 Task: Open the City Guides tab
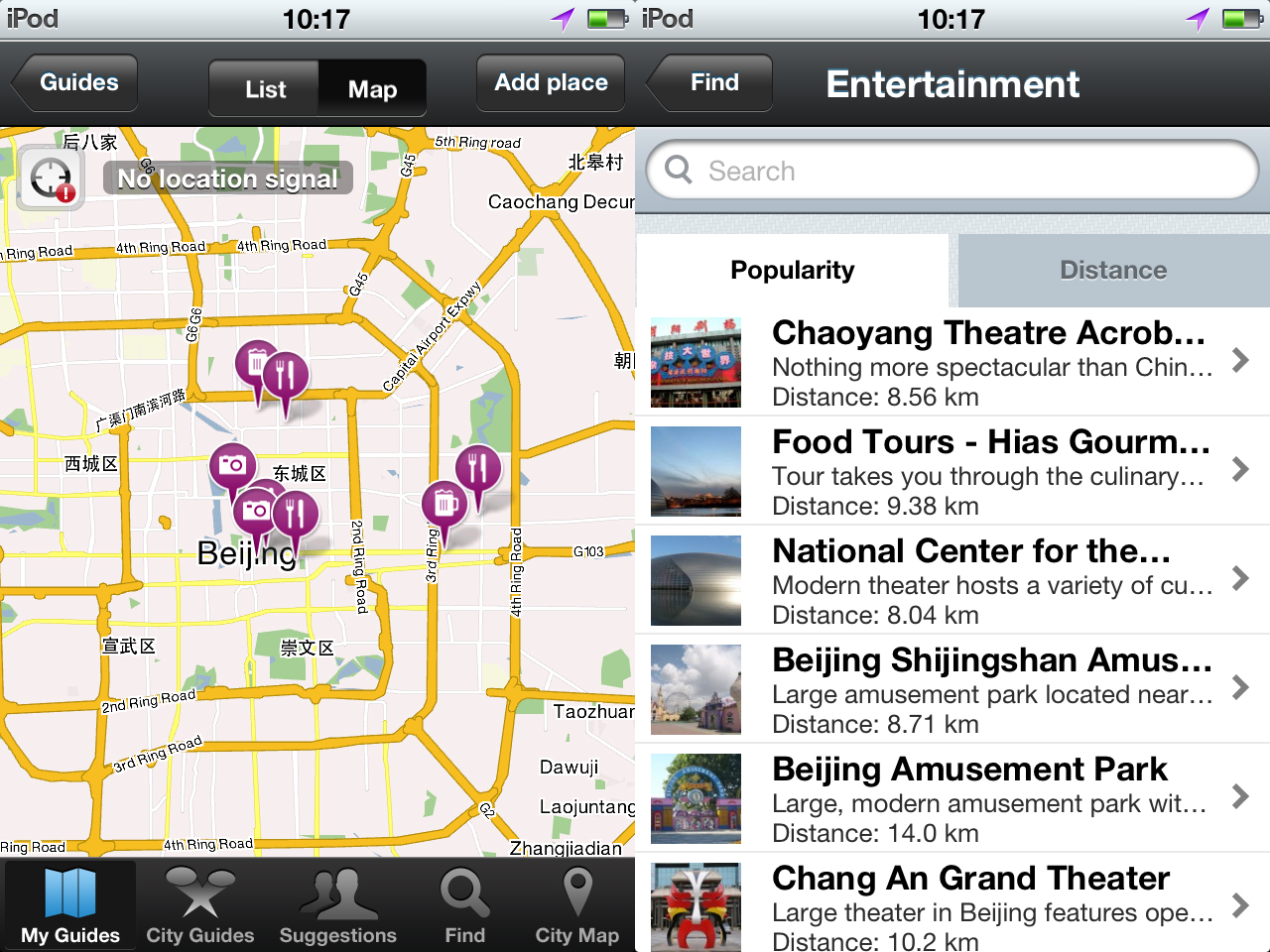click(x=200, y=906)
